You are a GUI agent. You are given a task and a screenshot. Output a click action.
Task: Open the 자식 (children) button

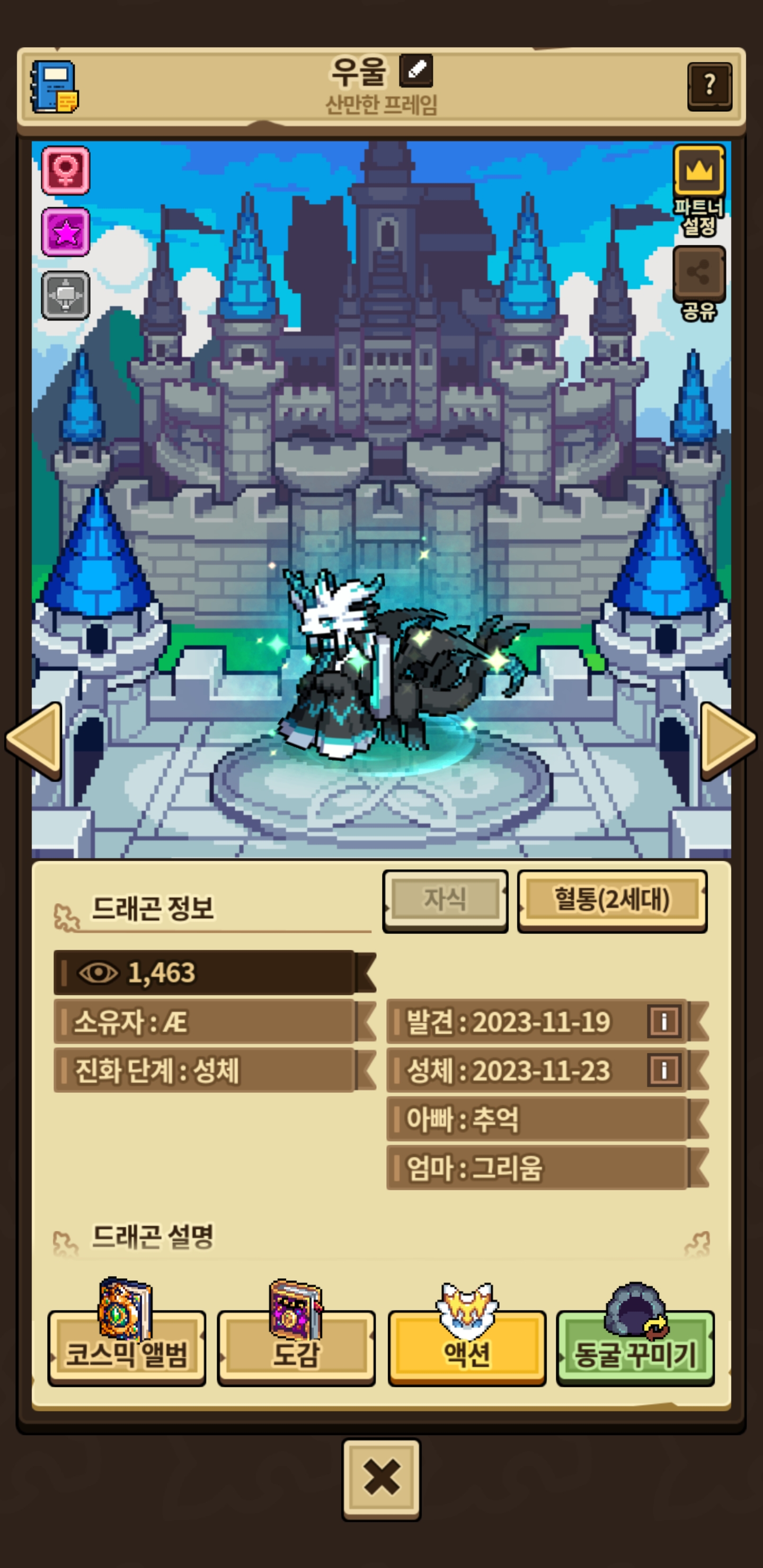pos(445,899)
